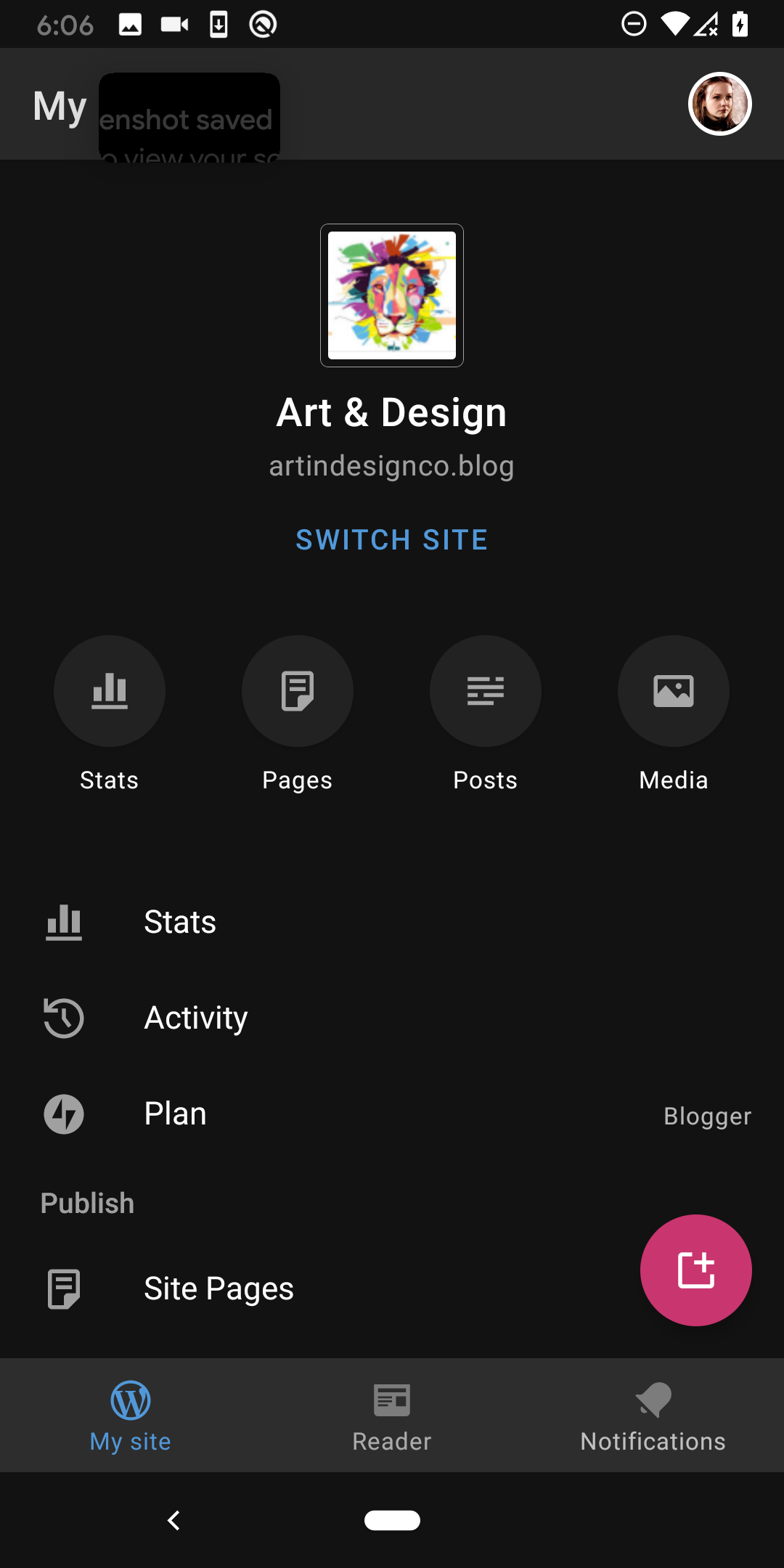Switch to the My site tab
Screen dimensions: 784x1568
click(x=130, y=1416)
